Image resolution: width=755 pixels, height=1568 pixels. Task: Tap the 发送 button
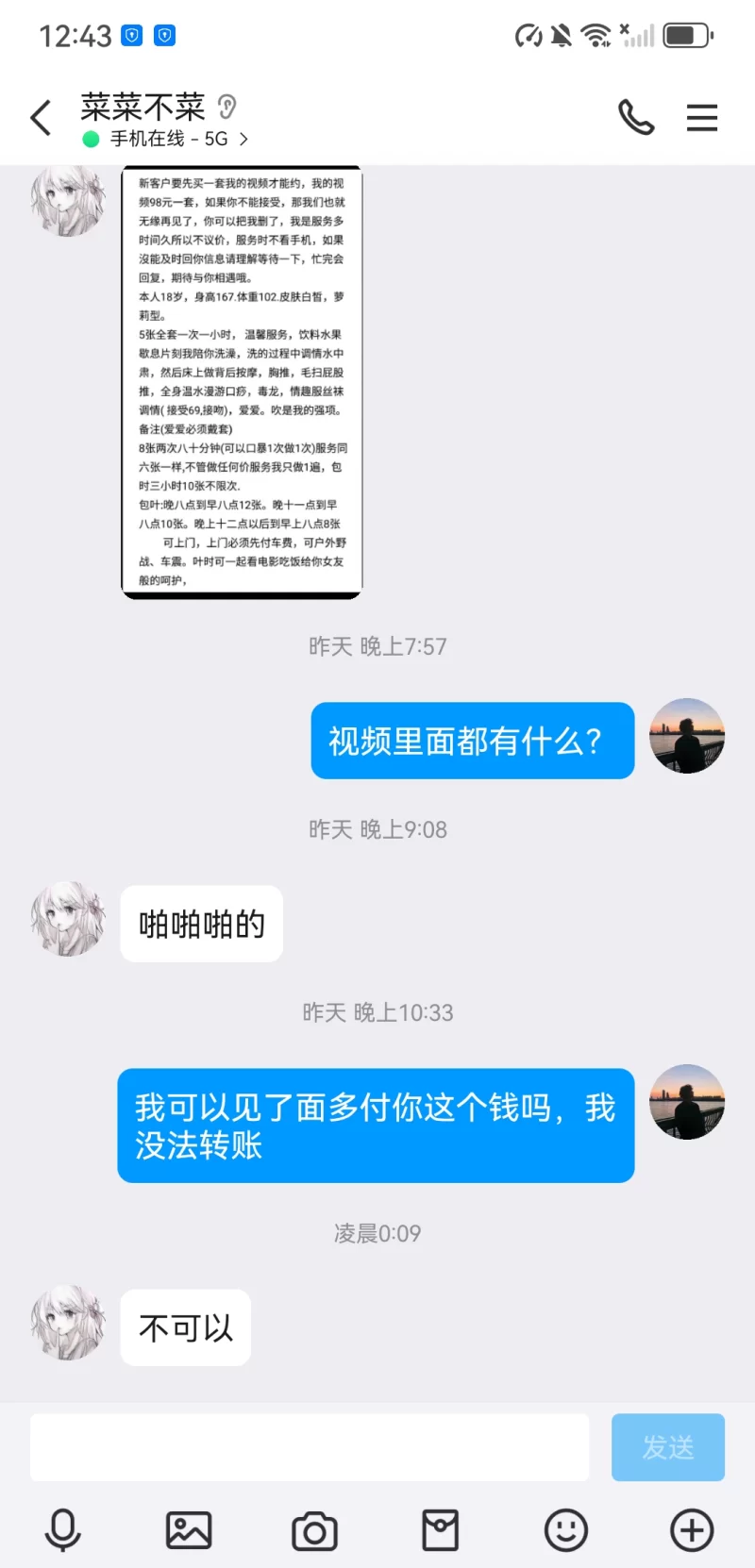click(667, 1446)
